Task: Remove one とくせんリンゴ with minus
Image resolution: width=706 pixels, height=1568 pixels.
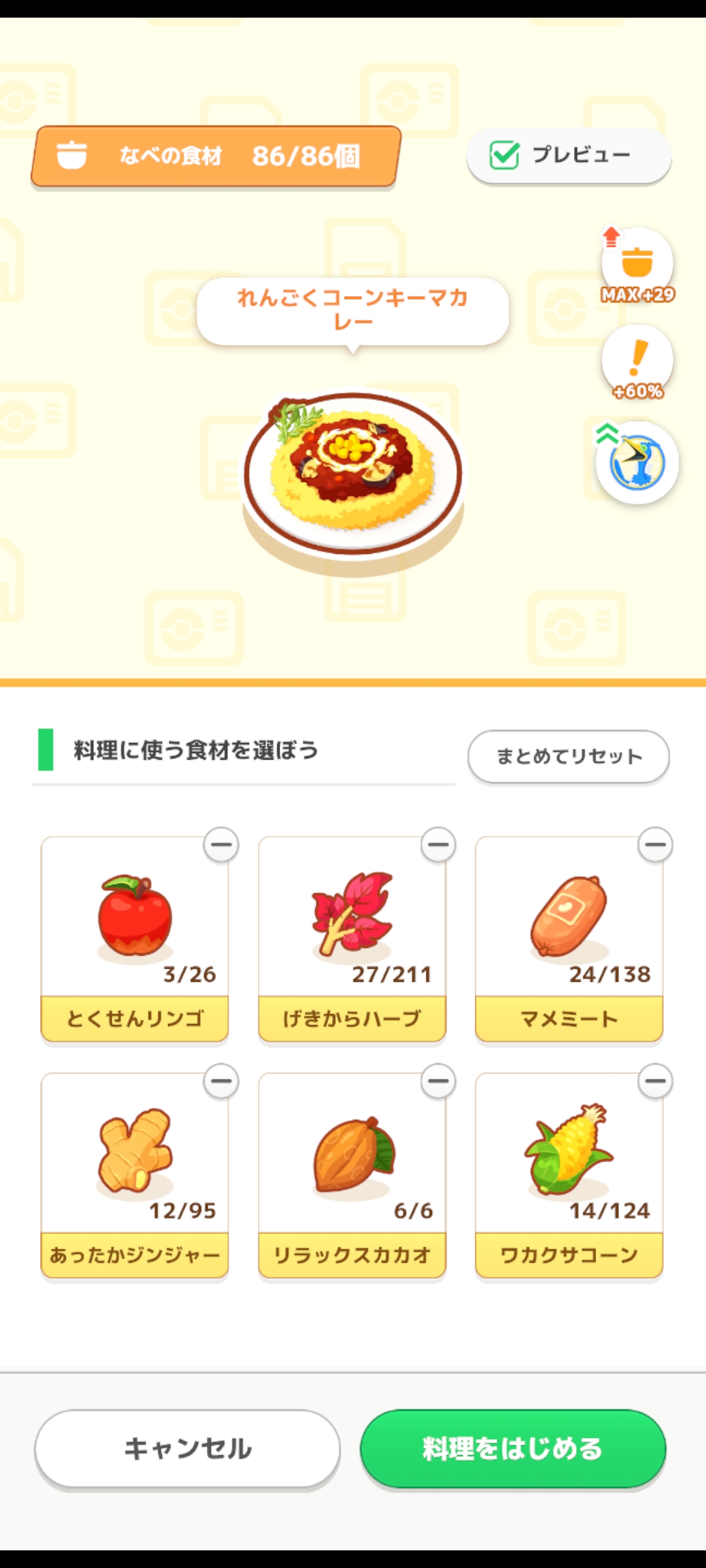Action: tap(221, 845)
